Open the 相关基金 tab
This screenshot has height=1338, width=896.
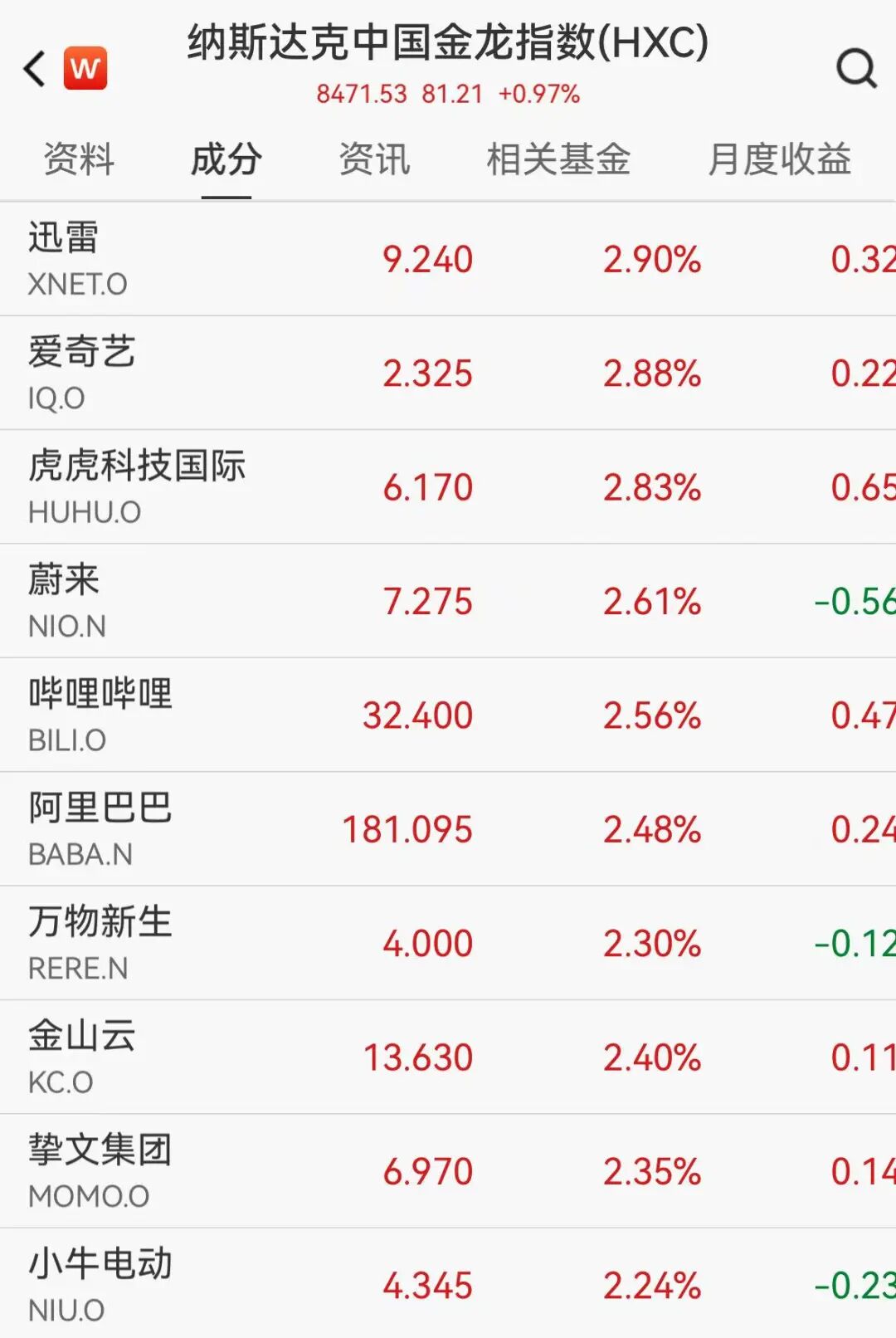coord(558,159)
